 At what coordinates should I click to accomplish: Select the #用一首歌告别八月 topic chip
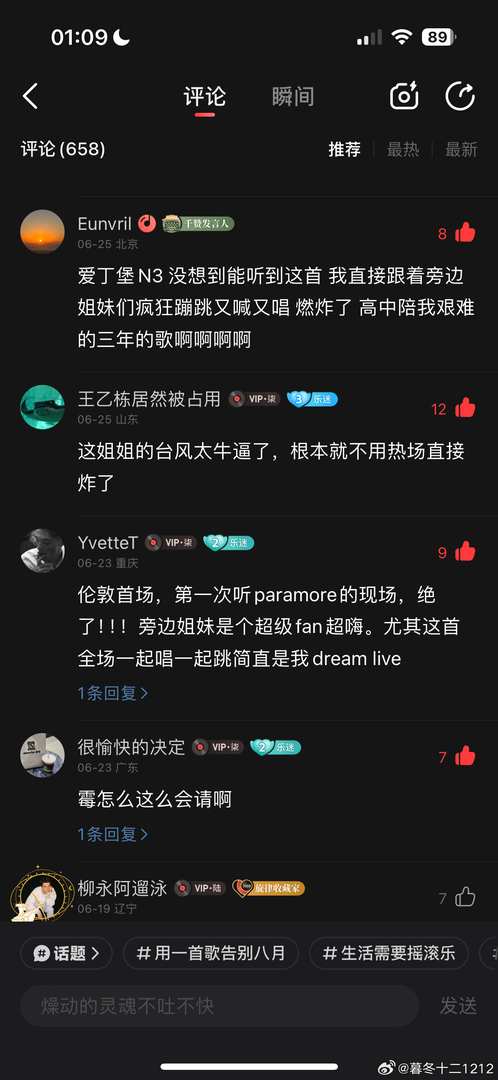pos(211,953)
